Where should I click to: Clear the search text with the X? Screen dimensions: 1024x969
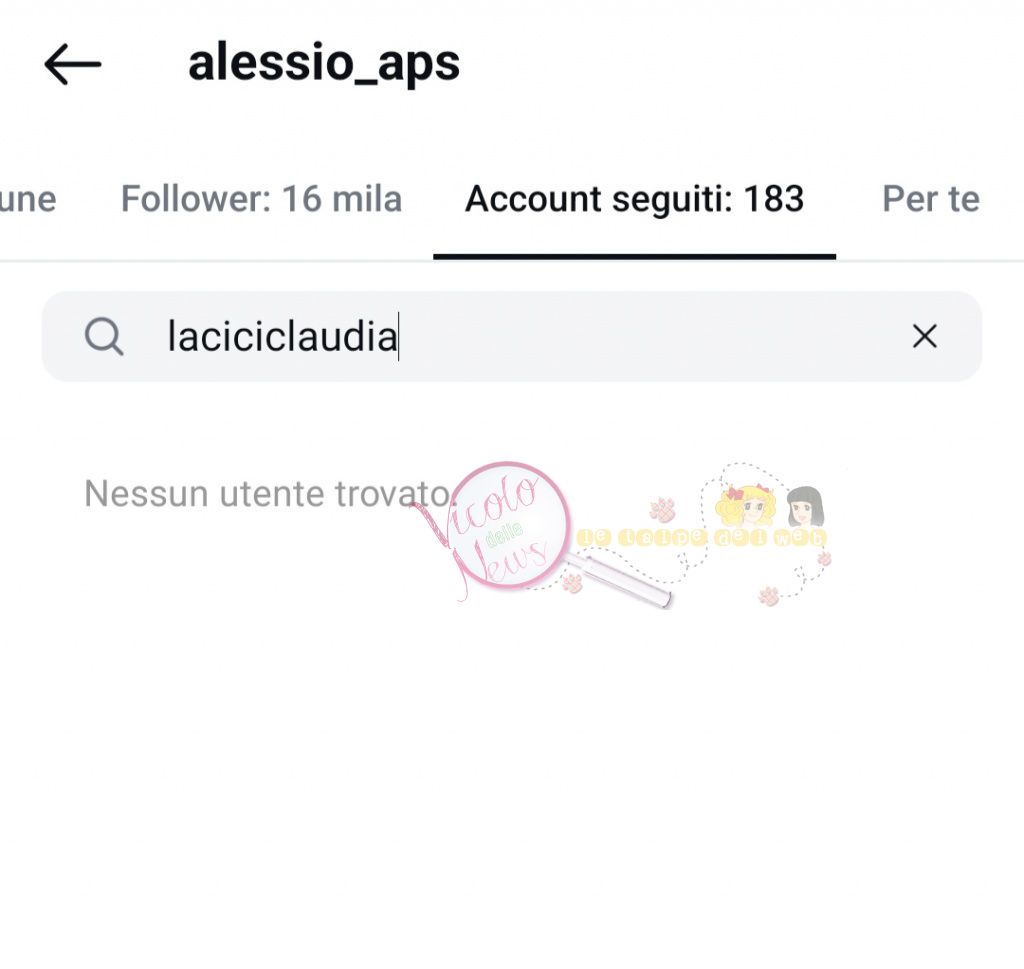[x=925, y=337]
